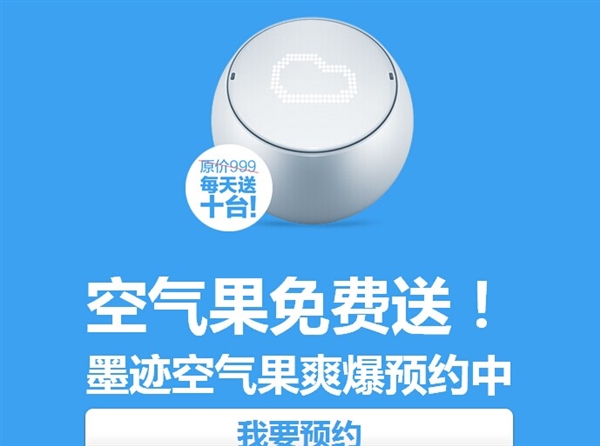Tap the 我要预约 reservation button
The height and width of the screenshot is (446, 600).
pyautogui.click(x=299, y=430)
